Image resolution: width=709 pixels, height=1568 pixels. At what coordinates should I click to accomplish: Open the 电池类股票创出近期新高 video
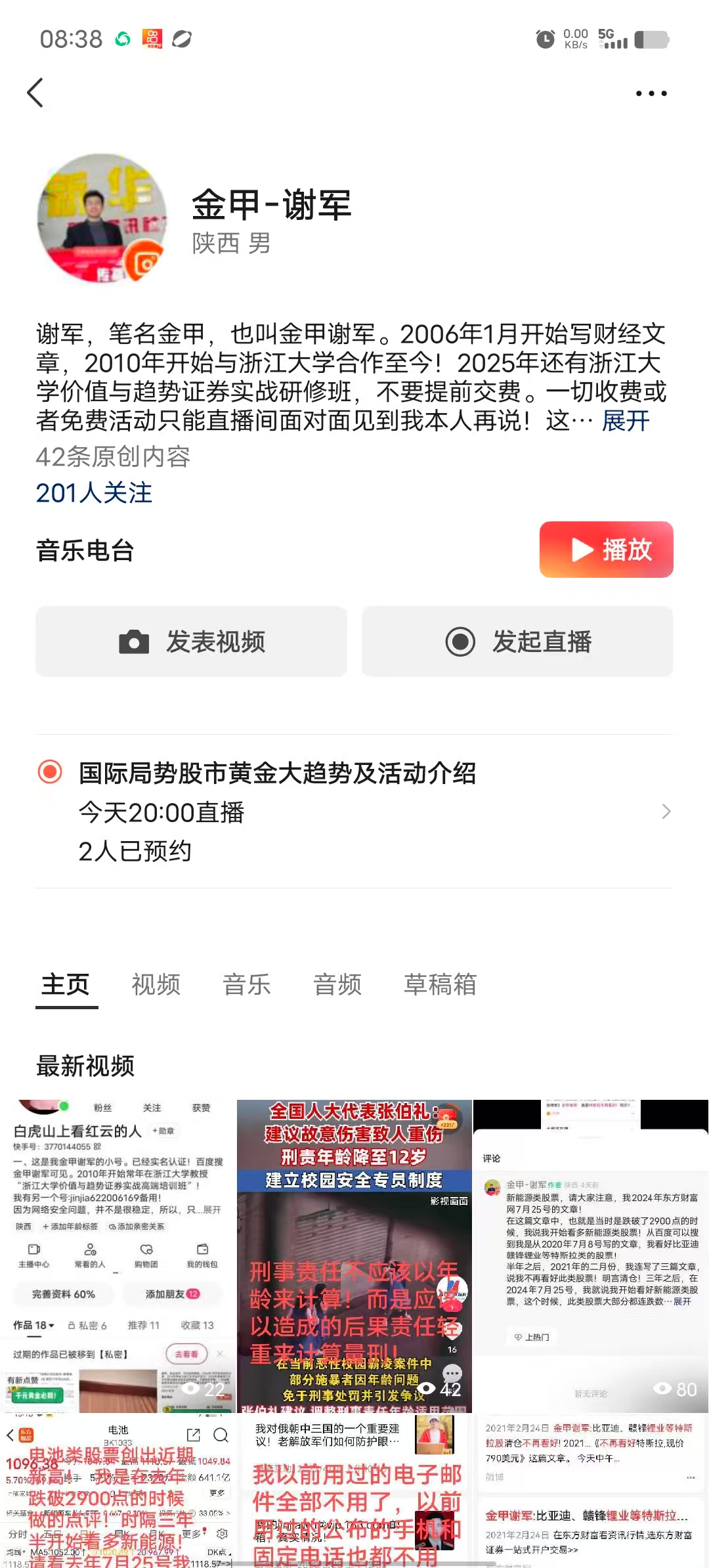point(118,1491)
